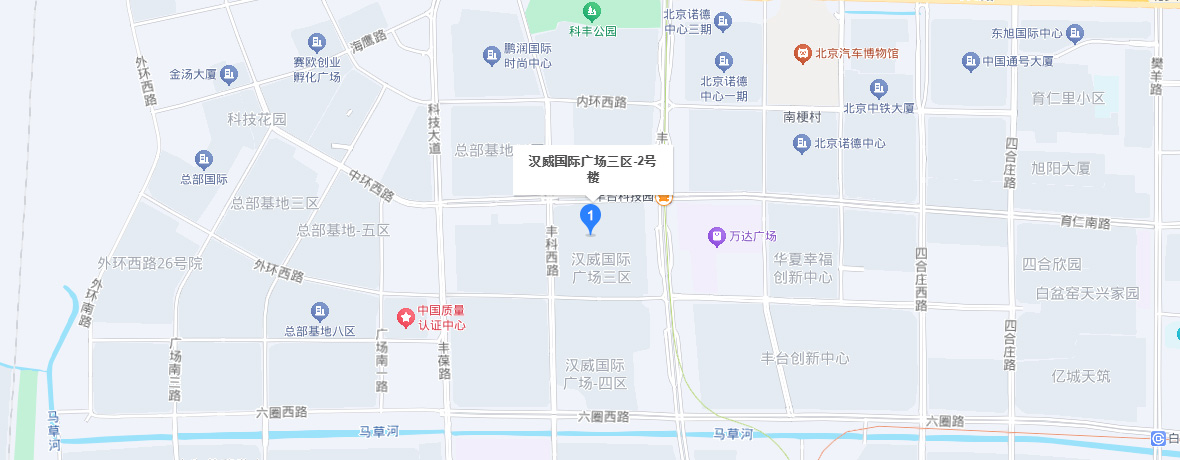This screenshot has height=460, width=1180.
Task: Select the 万达广场 shopping POI icon
Action: (x=716, y=237)
